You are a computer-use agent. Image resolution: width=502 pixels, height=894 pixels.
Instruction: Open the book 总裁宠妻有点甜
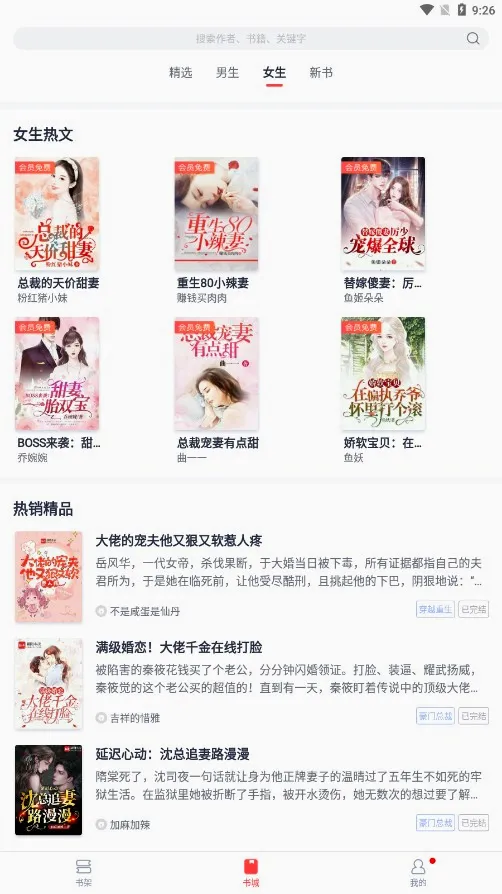(x=216, y=390)
